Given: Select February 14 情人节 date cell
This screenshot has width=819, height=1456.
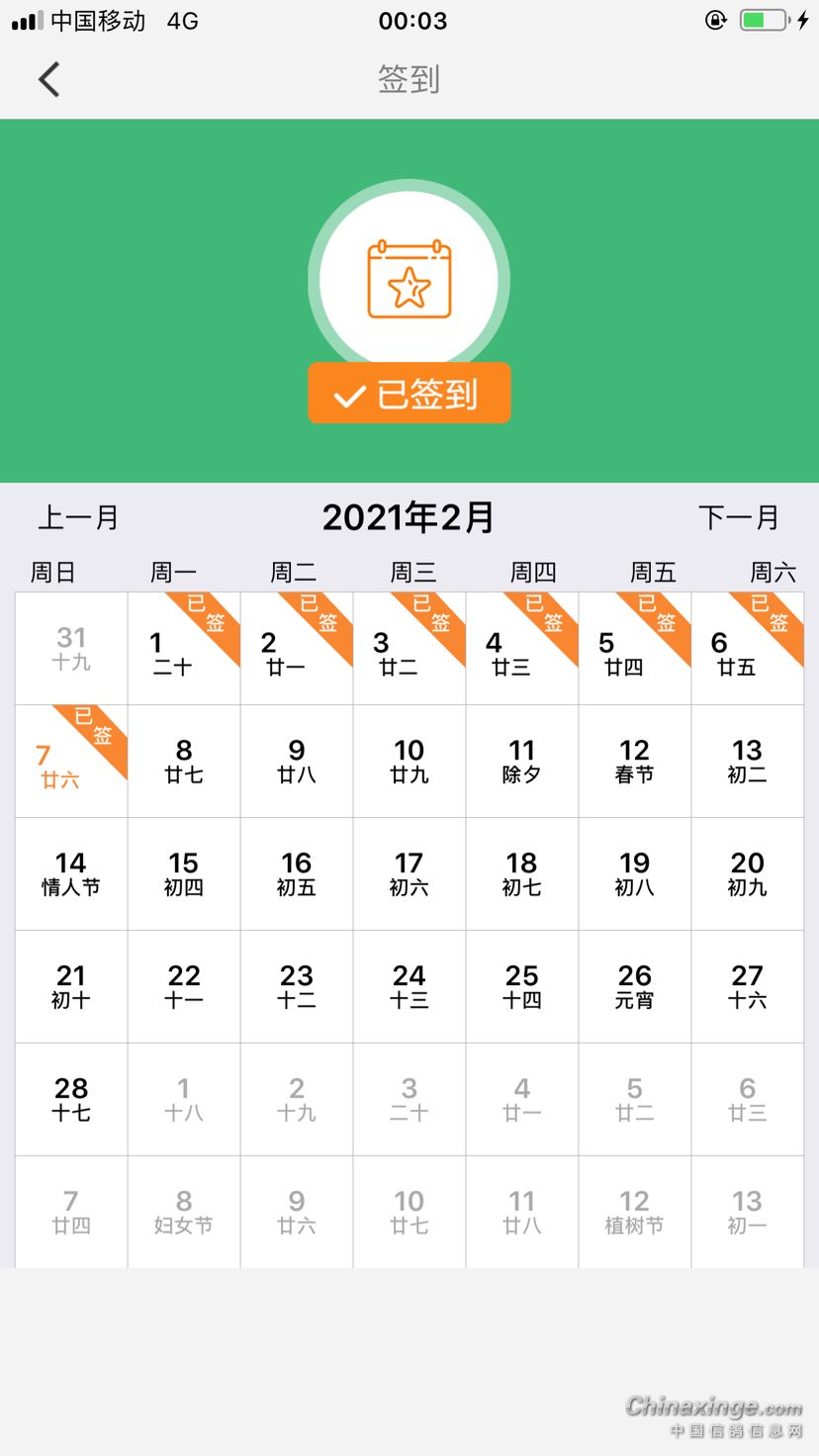Looking at the screenshot, I should tap(71, 874).
